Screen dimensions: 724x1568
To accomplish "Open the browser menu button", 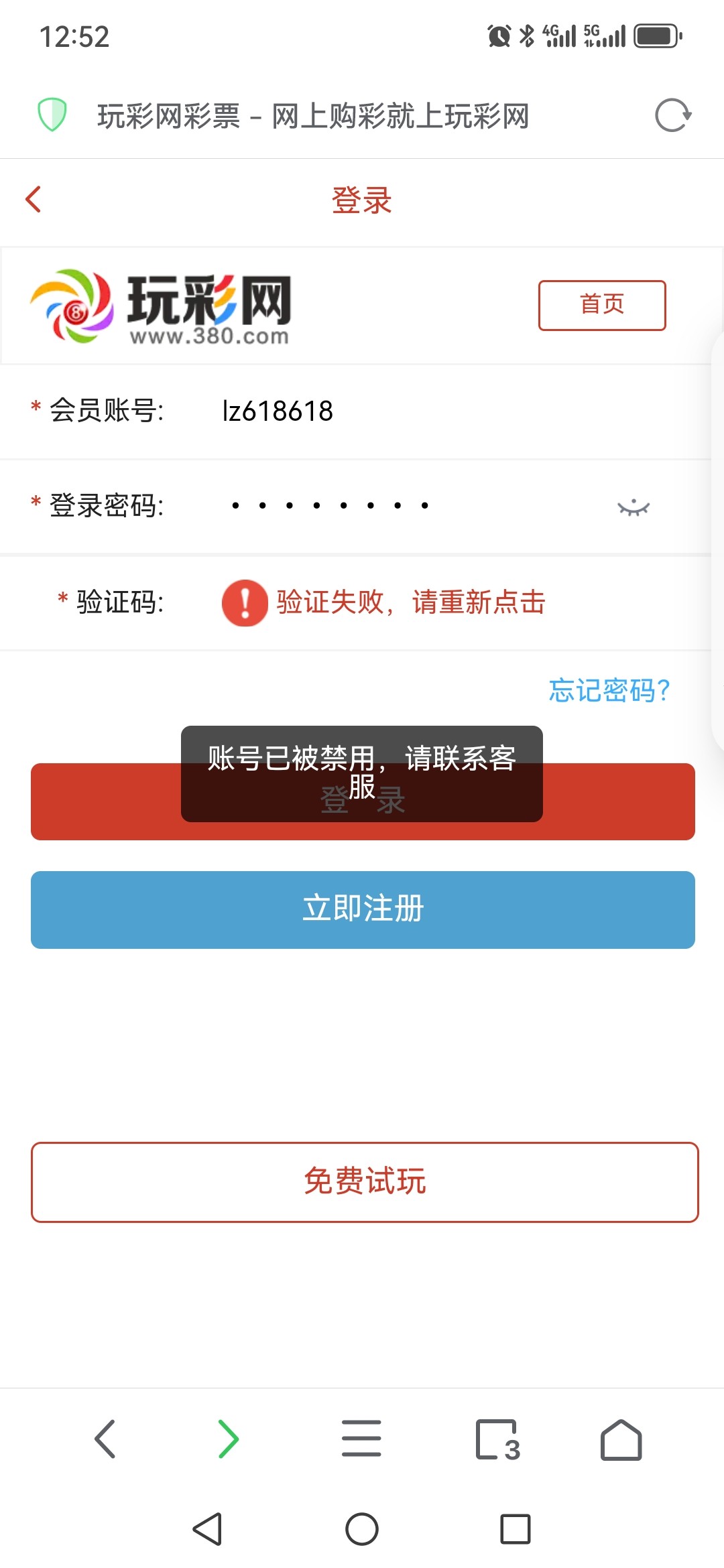I will pyautogui.click(x=361, y=1439).
